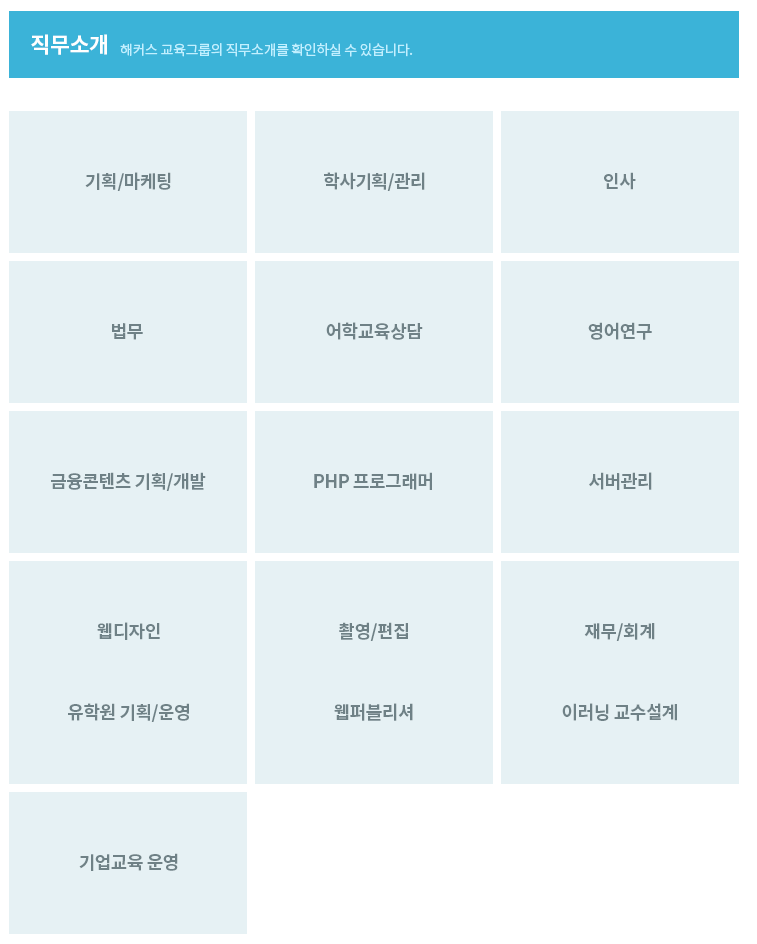
Task: Select the 영어연구 job card
Action: tap(619, 332)
